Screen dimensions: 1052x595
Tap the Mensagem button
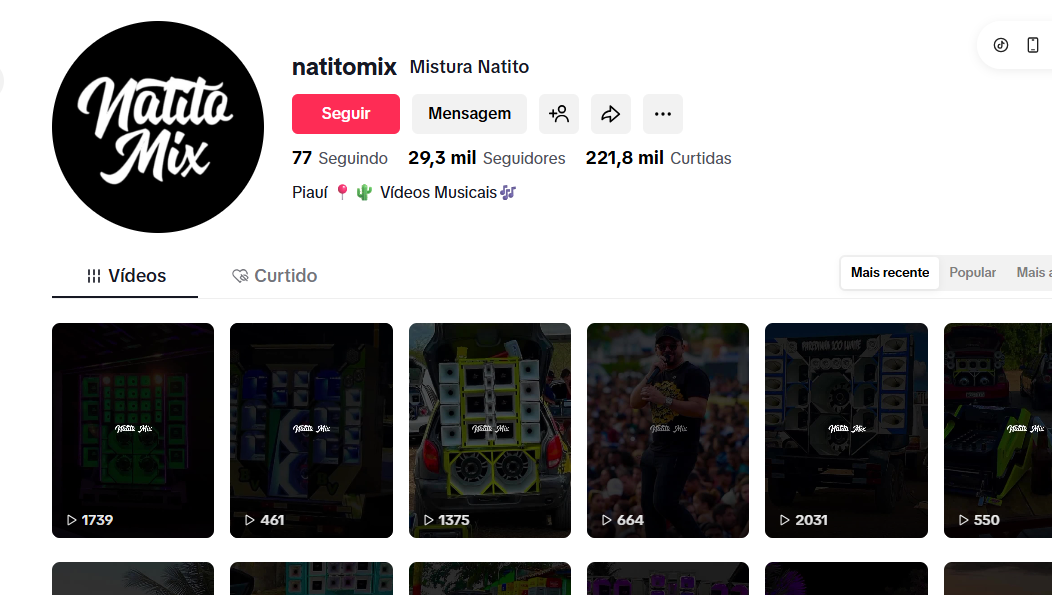click(469, 114)
